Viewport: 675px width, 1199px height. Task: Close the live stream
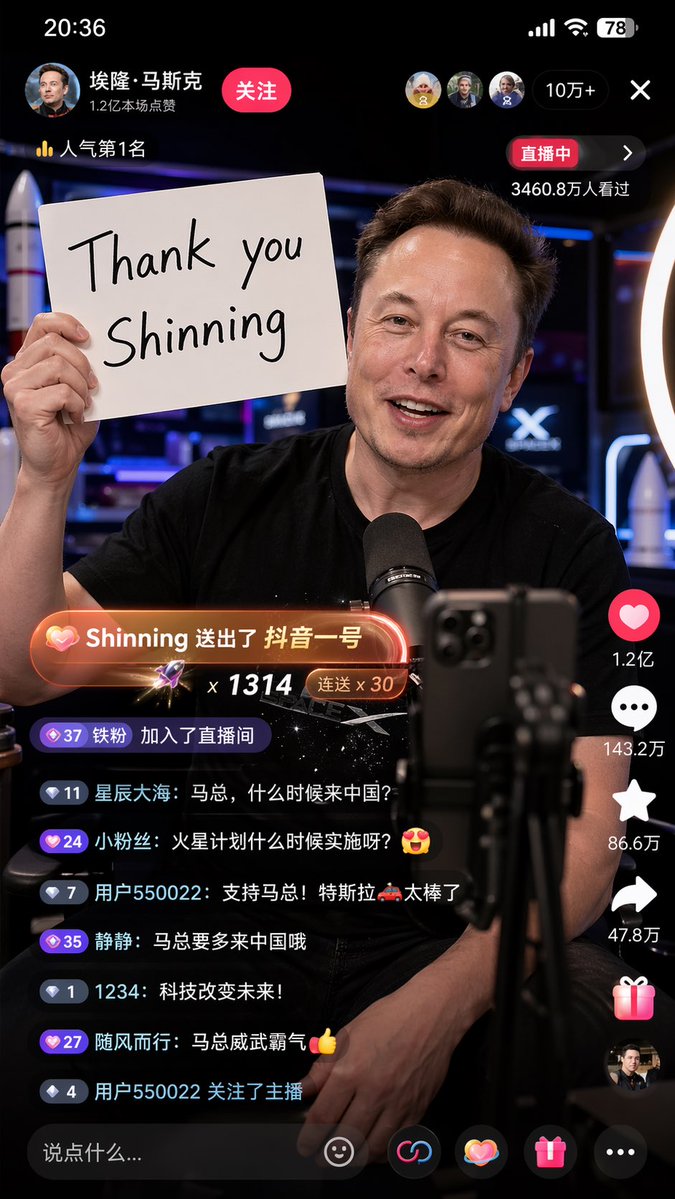point(640,91)
